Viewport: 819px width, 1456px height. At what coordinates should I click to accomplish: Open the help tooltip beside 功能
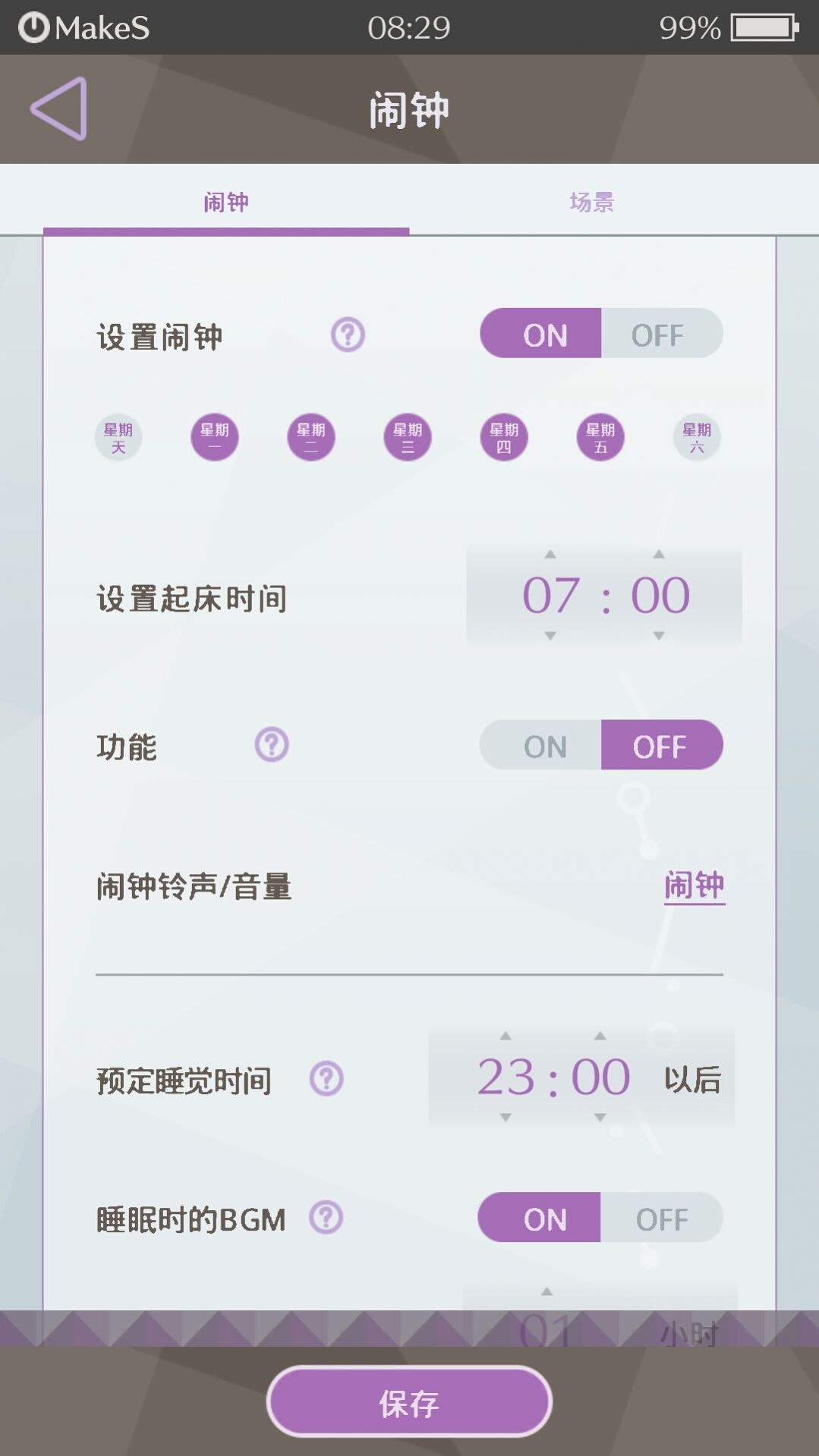(271, 745)
